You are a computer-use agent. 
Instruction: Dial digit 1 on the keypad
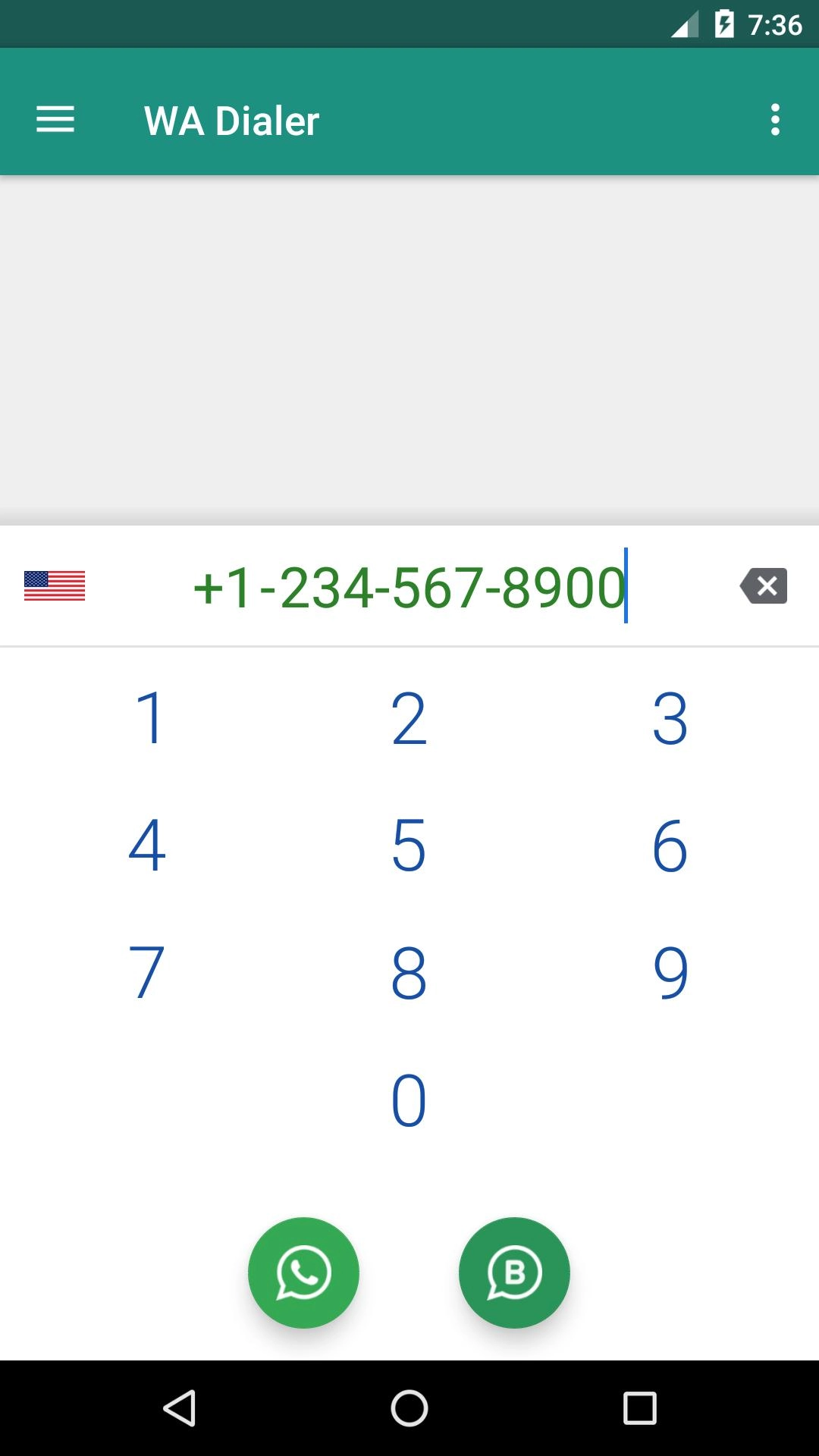[x=149, y=718]
